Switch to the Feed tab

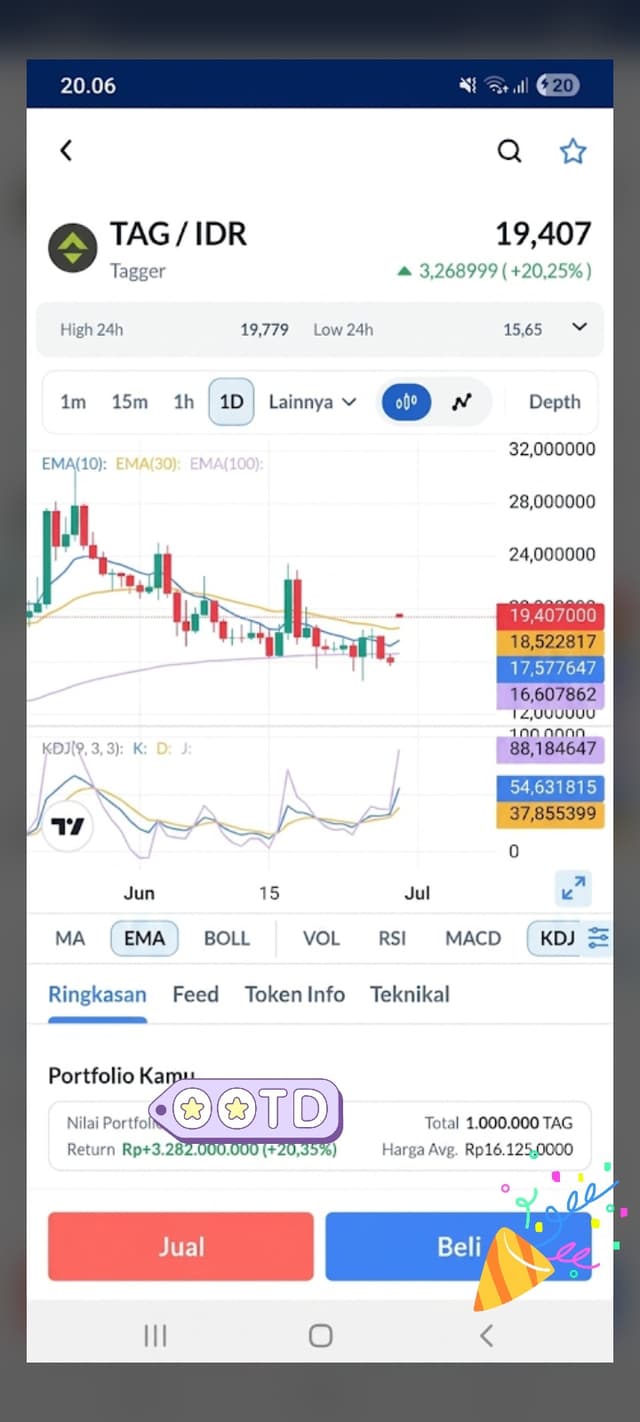(x=195, y=994)
